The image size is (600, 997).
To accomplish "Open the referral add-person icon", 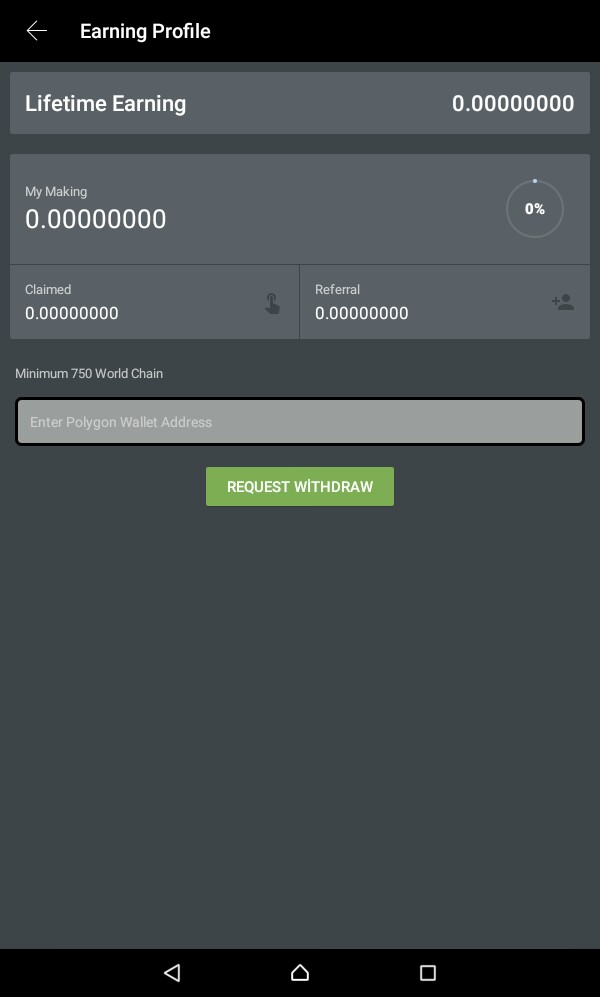I will (562, 302).
